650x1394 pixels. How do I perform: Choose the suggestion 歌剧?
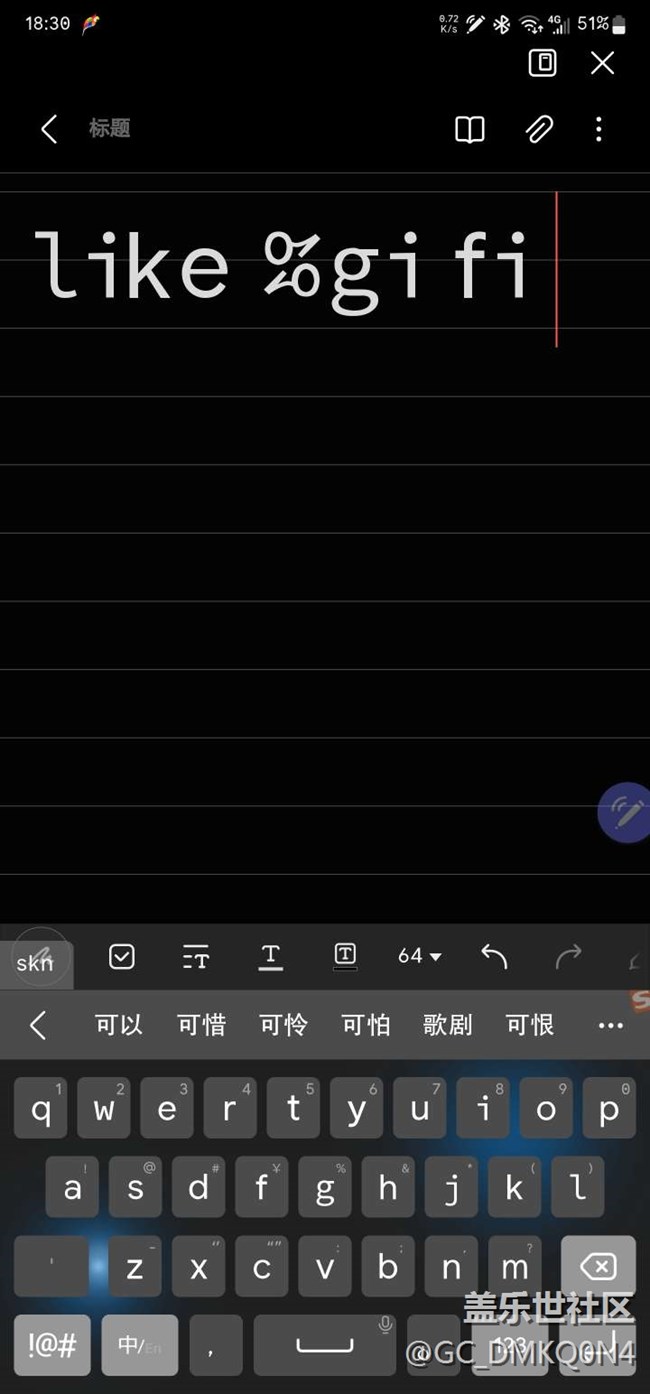tap(447, 1025)
